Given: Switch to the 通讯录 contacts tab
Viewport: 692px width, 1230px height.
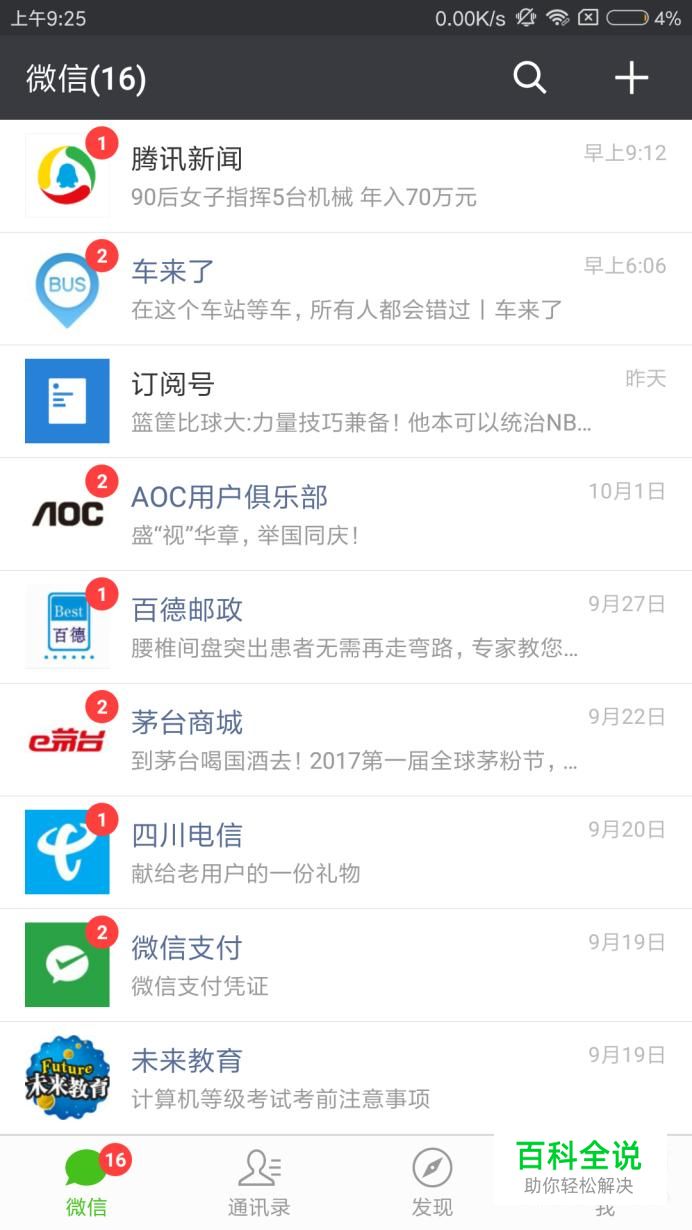Looking at the screenshot, I should (259, 1183).
